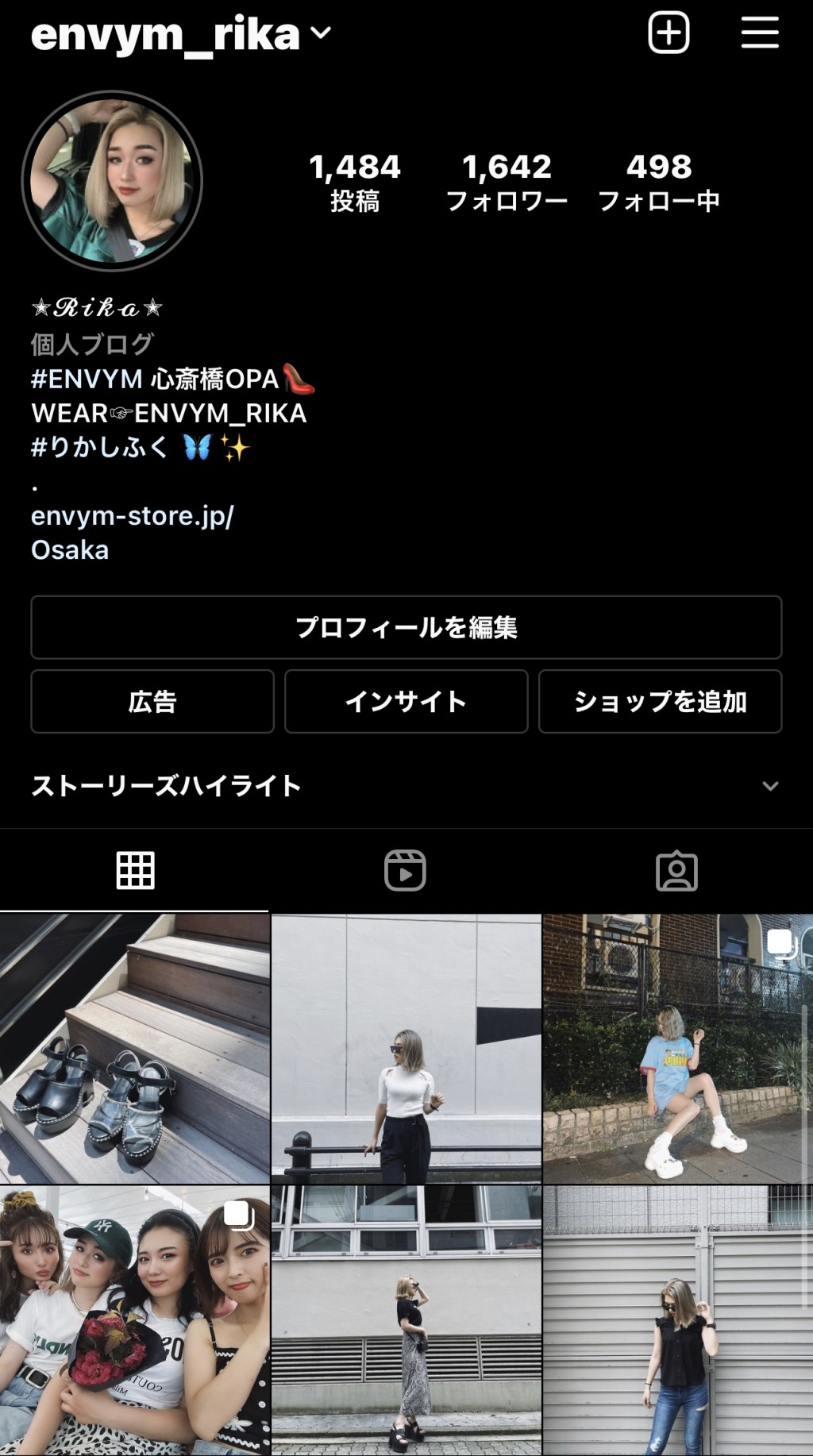Screen dimensions: 813x1456
Task: Open the 広告 button
Action: (152, 702)
